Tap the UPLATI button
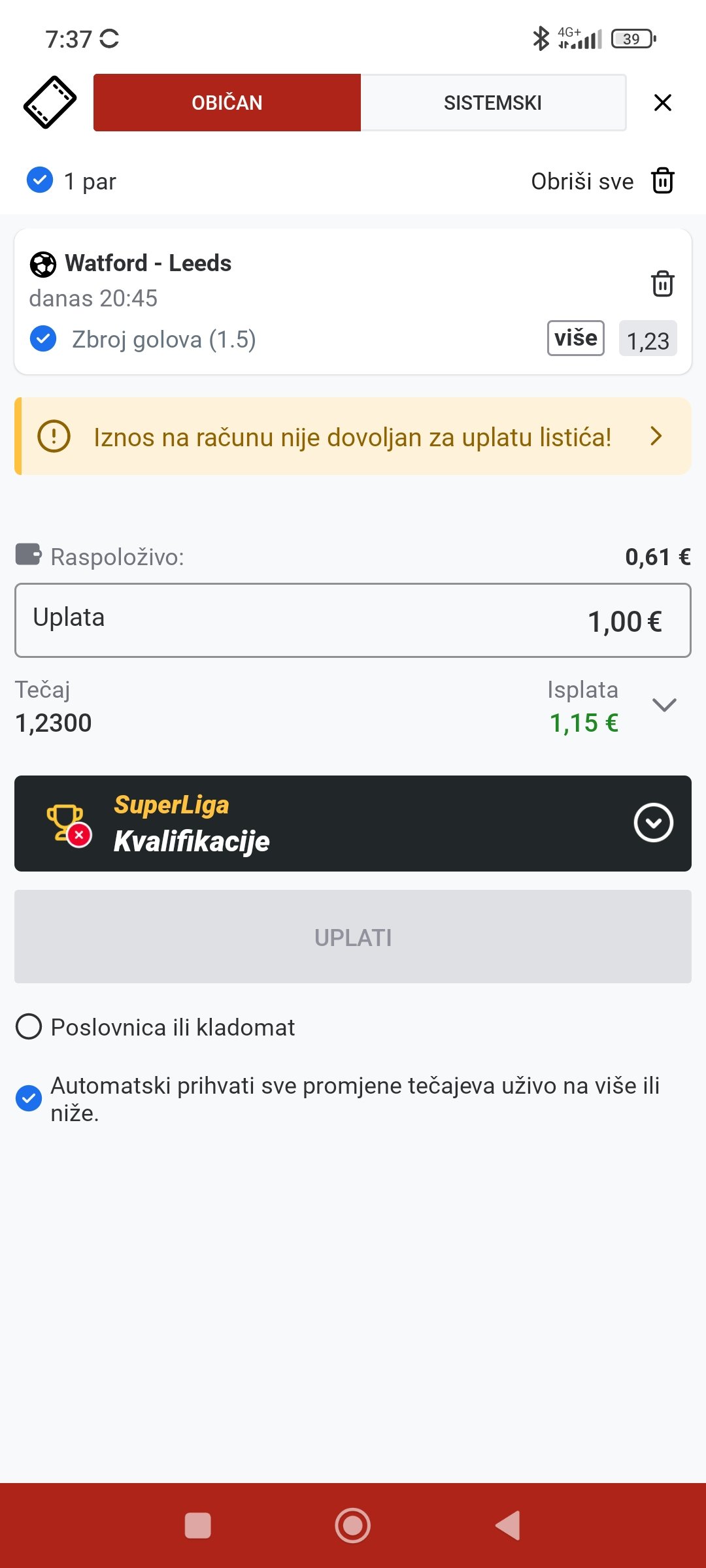706x1568 pixels. [353, 937]
